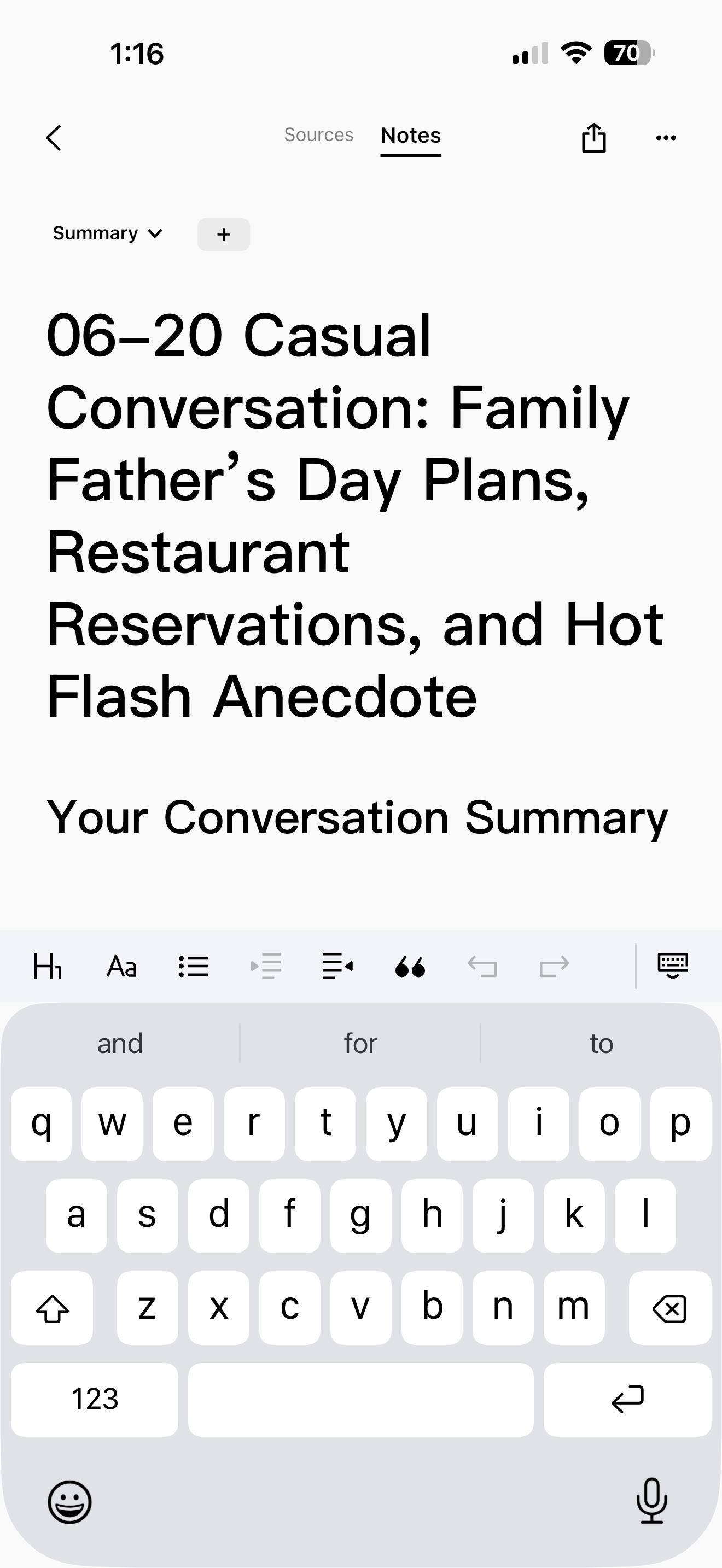Open the emoji keyboard
Image resolution: width=722 pixels, height=1568 pixels.
coord(69,1502)
